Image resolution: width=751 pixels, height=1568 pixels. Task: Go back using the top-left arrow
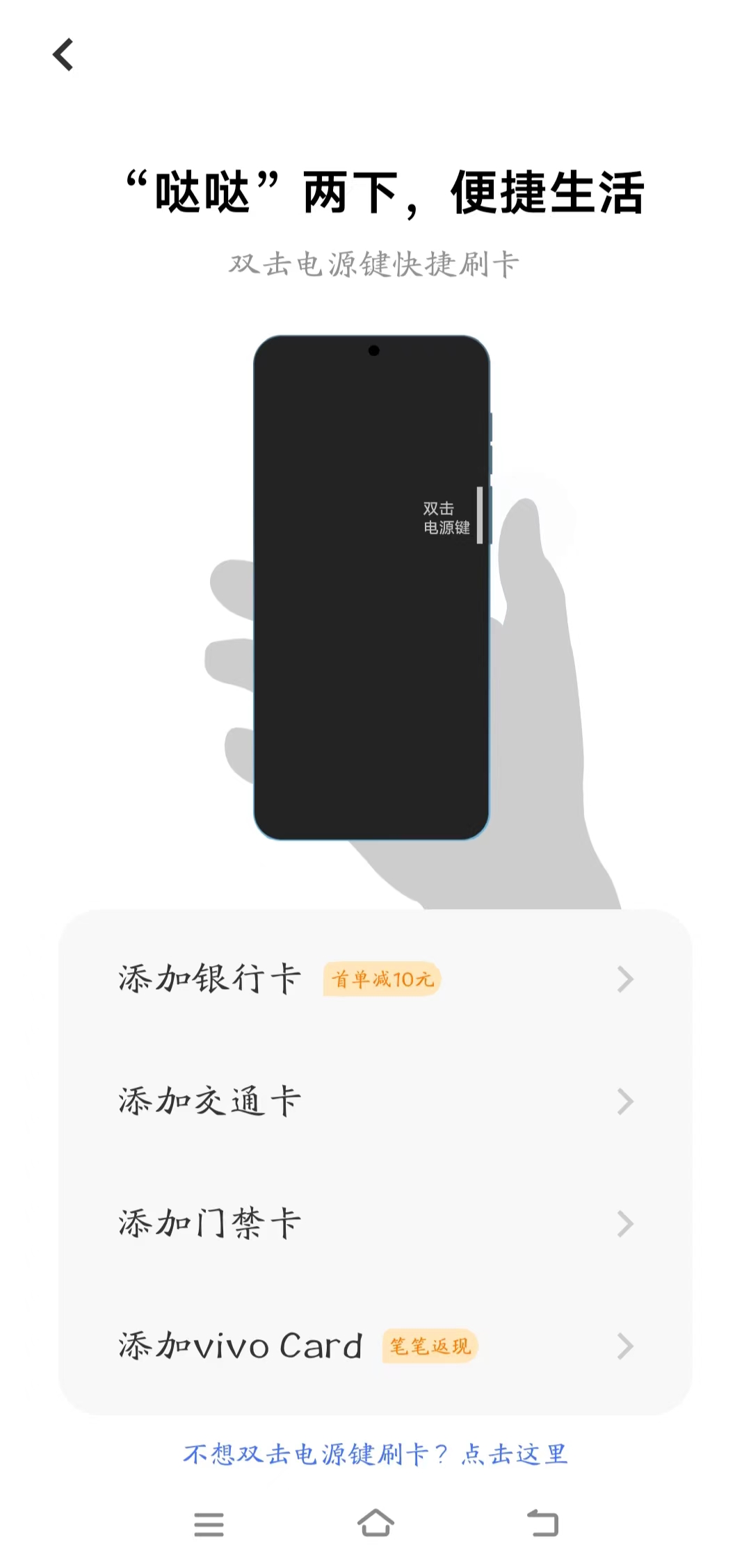pos(63,55)
